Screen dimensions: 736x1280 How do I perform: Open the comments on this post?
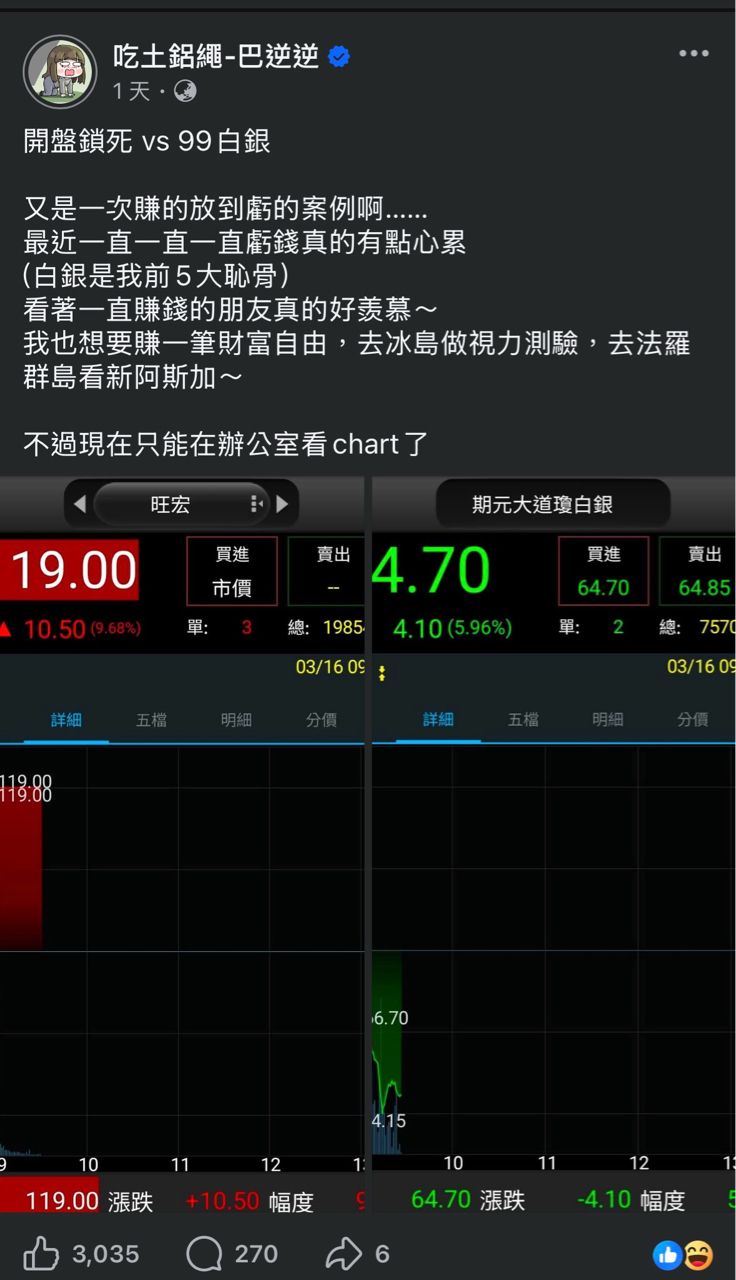click(x=204, y=1253)
